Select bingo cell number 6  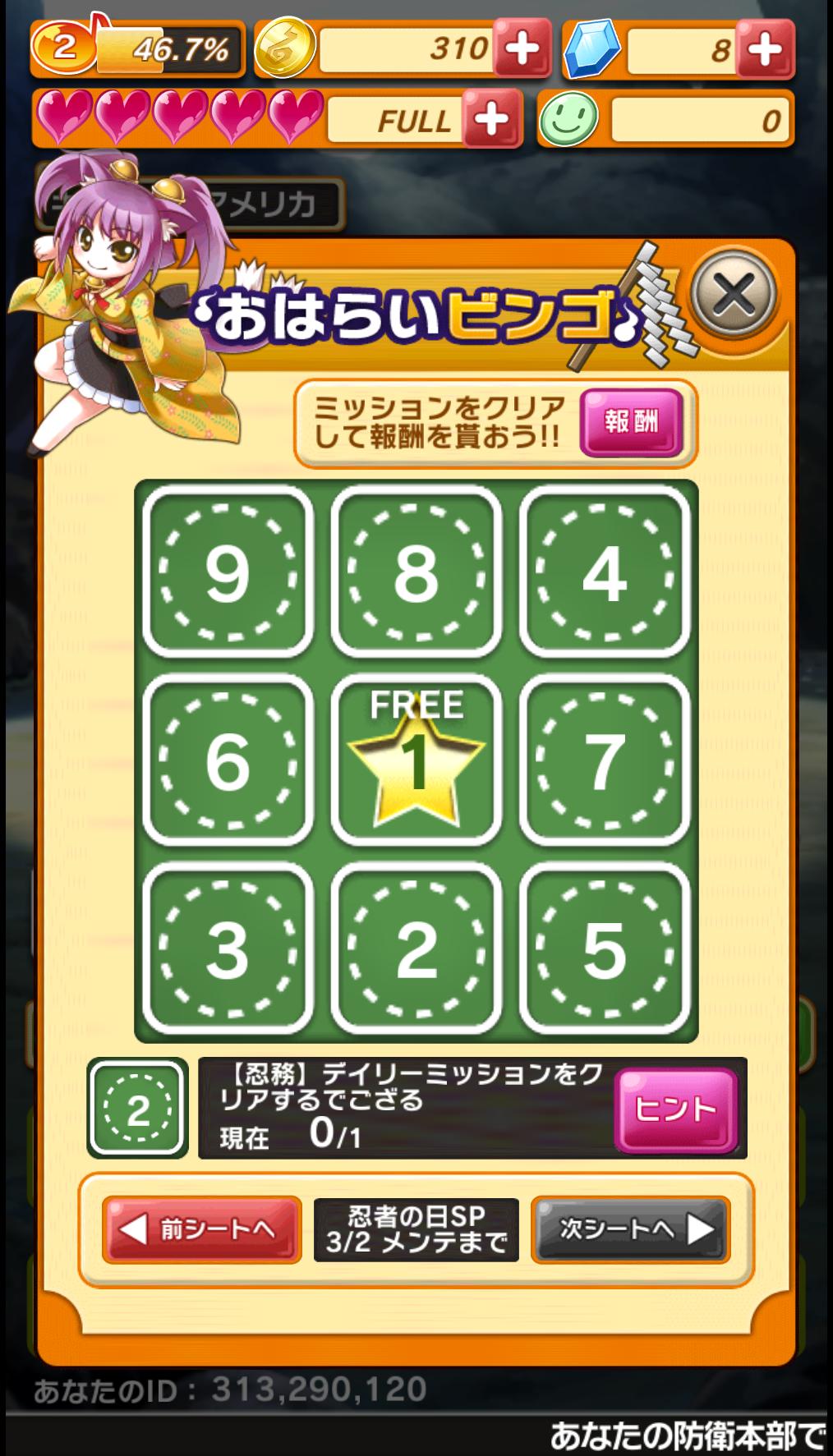coord(228,760)
